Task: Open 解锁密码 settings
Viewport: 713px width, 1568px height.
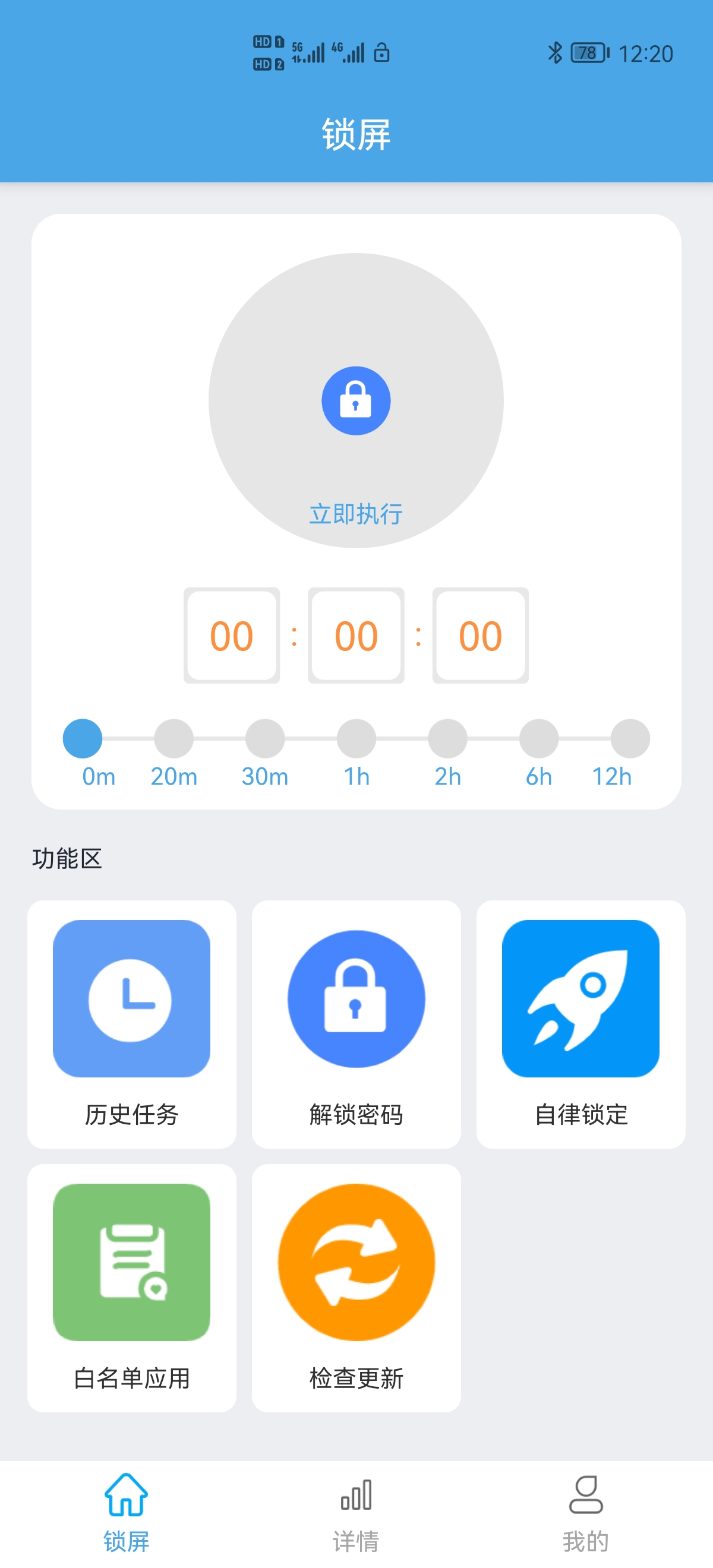Action: [356, 1025]
